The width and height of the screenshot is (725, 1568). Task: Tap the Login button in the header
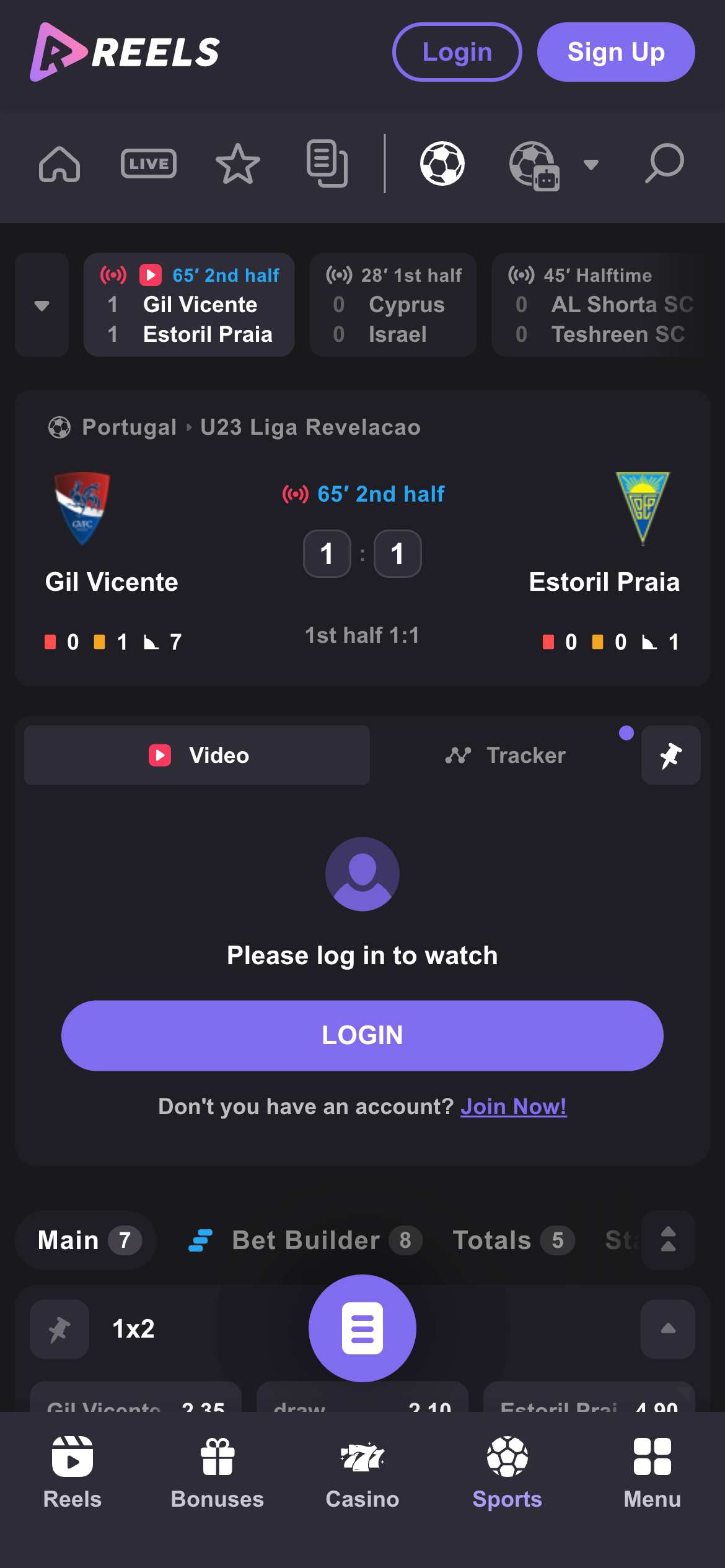click(x=457, y=52)
